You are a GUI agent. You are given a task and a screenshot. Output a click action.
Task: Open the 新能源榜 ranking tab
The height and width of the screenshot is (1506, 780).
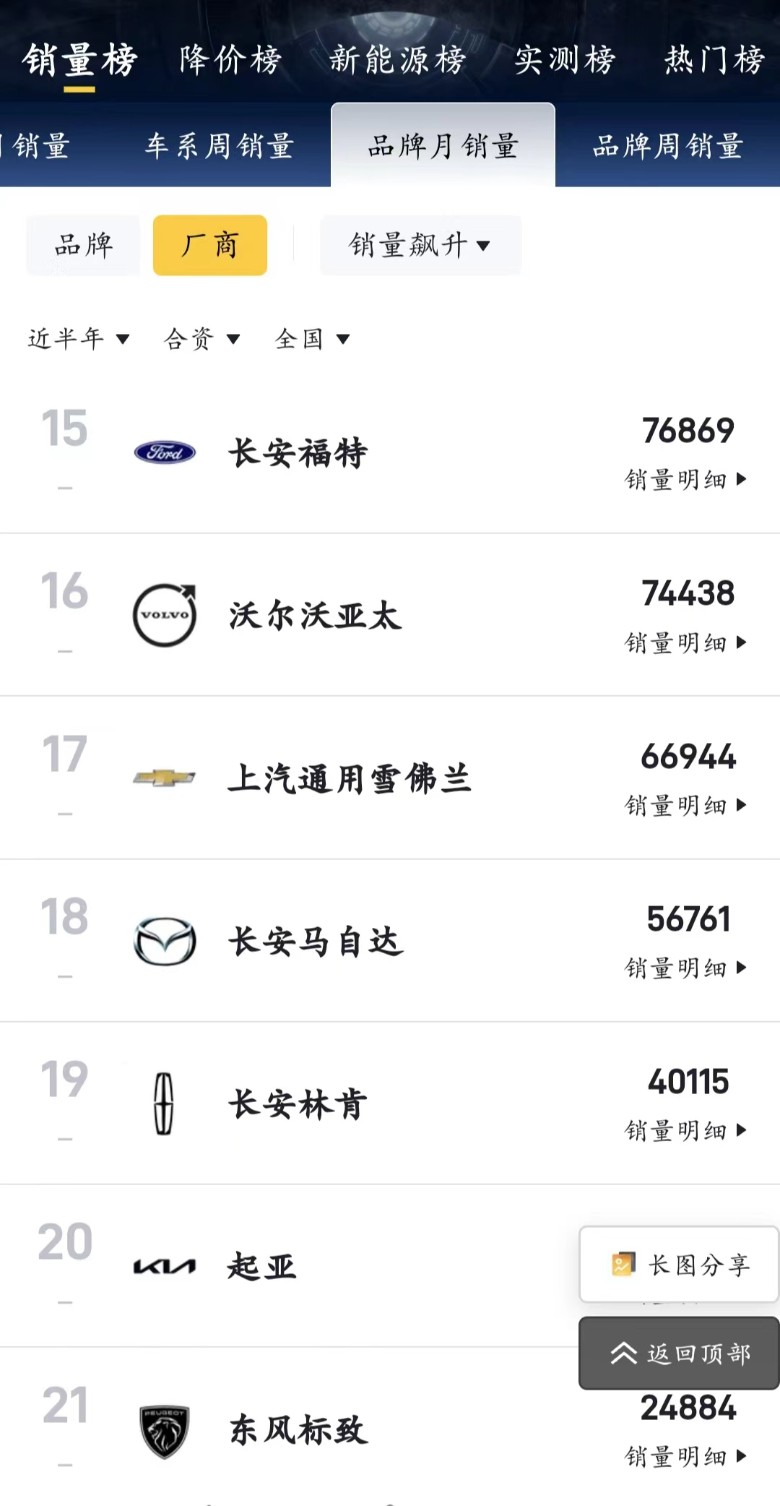[397, 60]
